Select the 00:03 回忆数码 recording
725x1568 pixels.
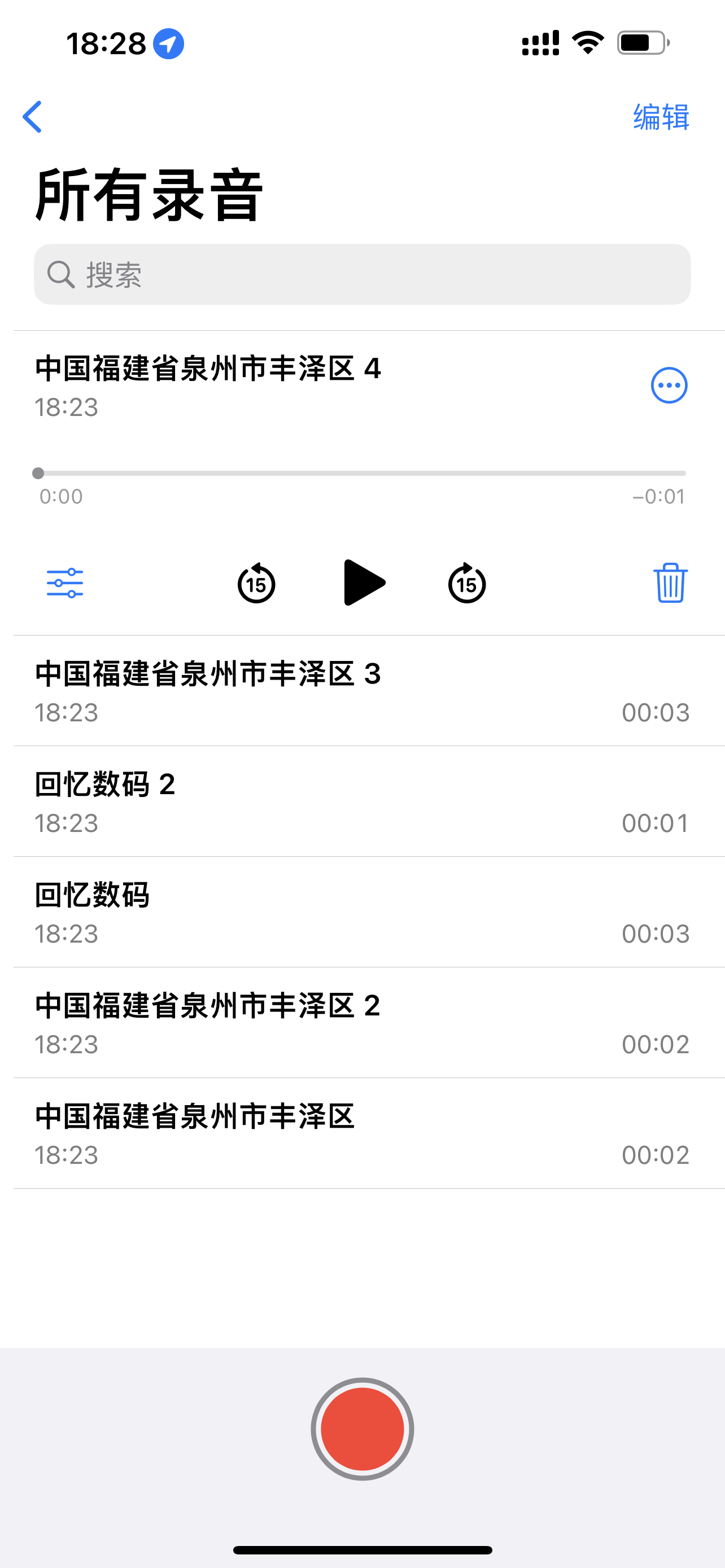tap(362, 913)
